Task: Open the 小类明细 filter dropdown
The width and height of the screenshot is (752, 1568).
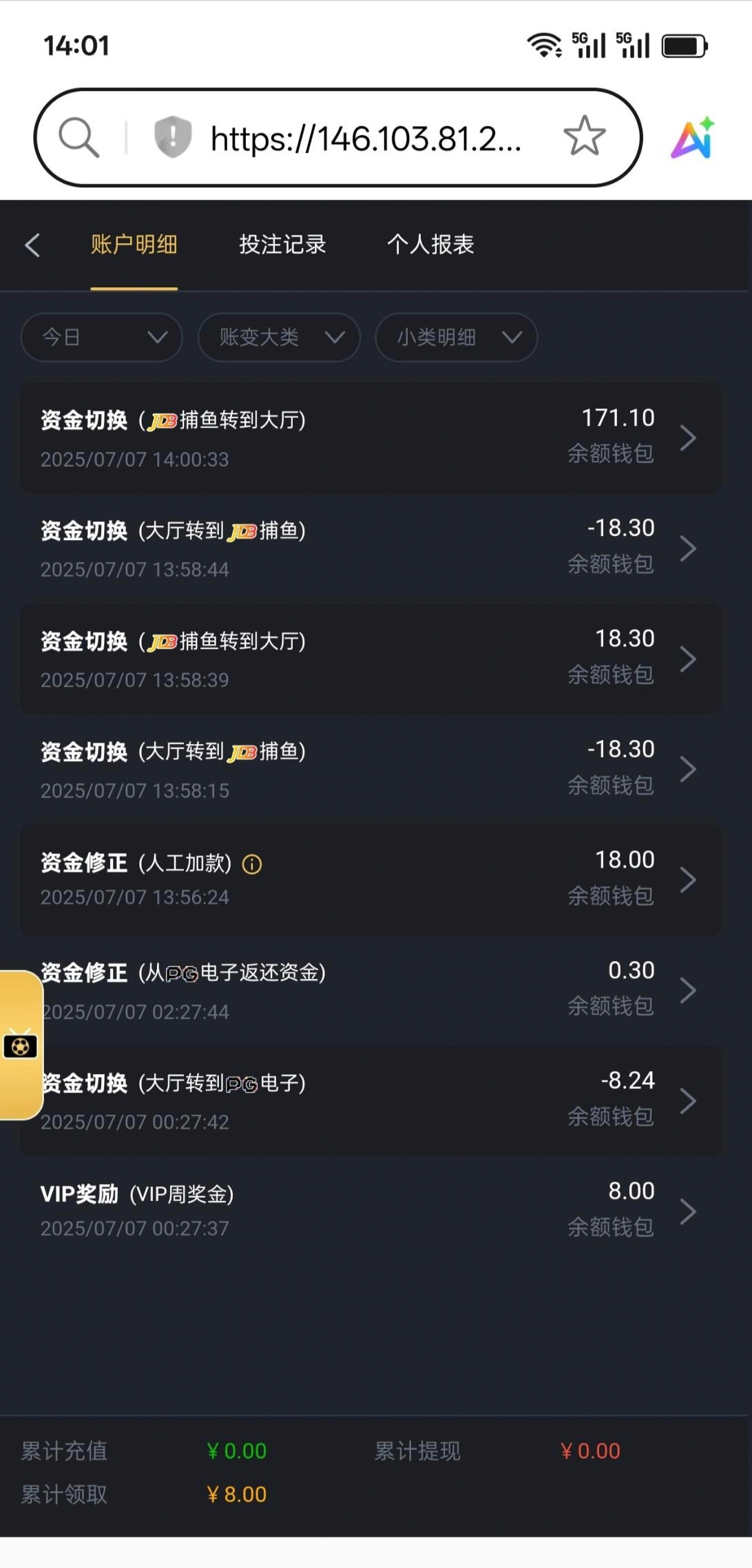Action: click(x=456, y=337)
